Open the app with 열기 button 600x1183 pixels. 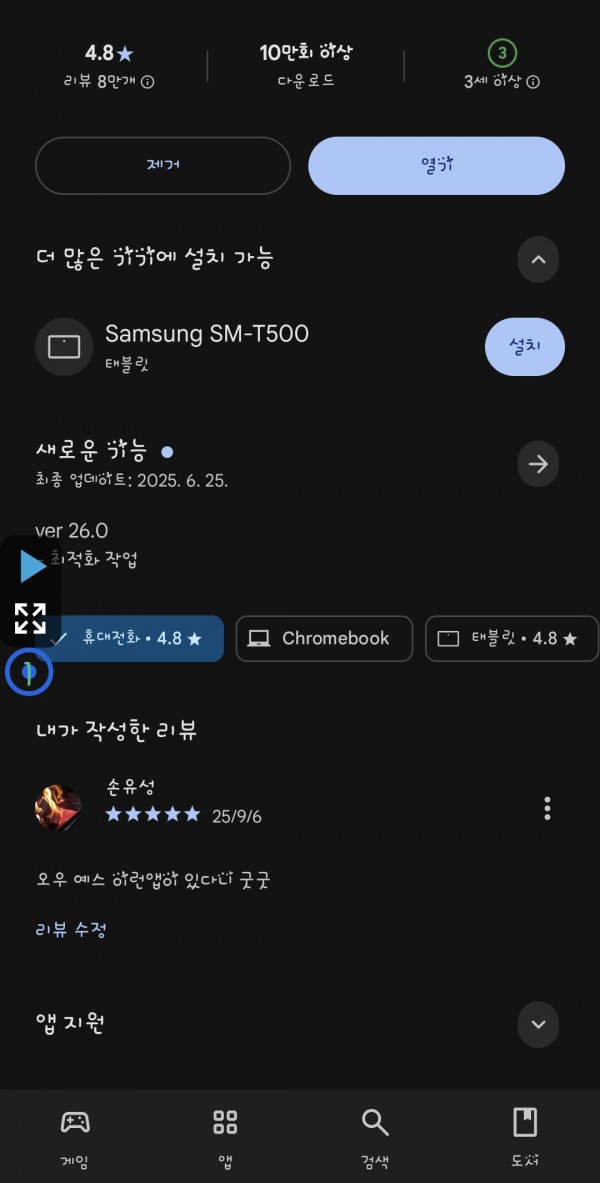436,165
